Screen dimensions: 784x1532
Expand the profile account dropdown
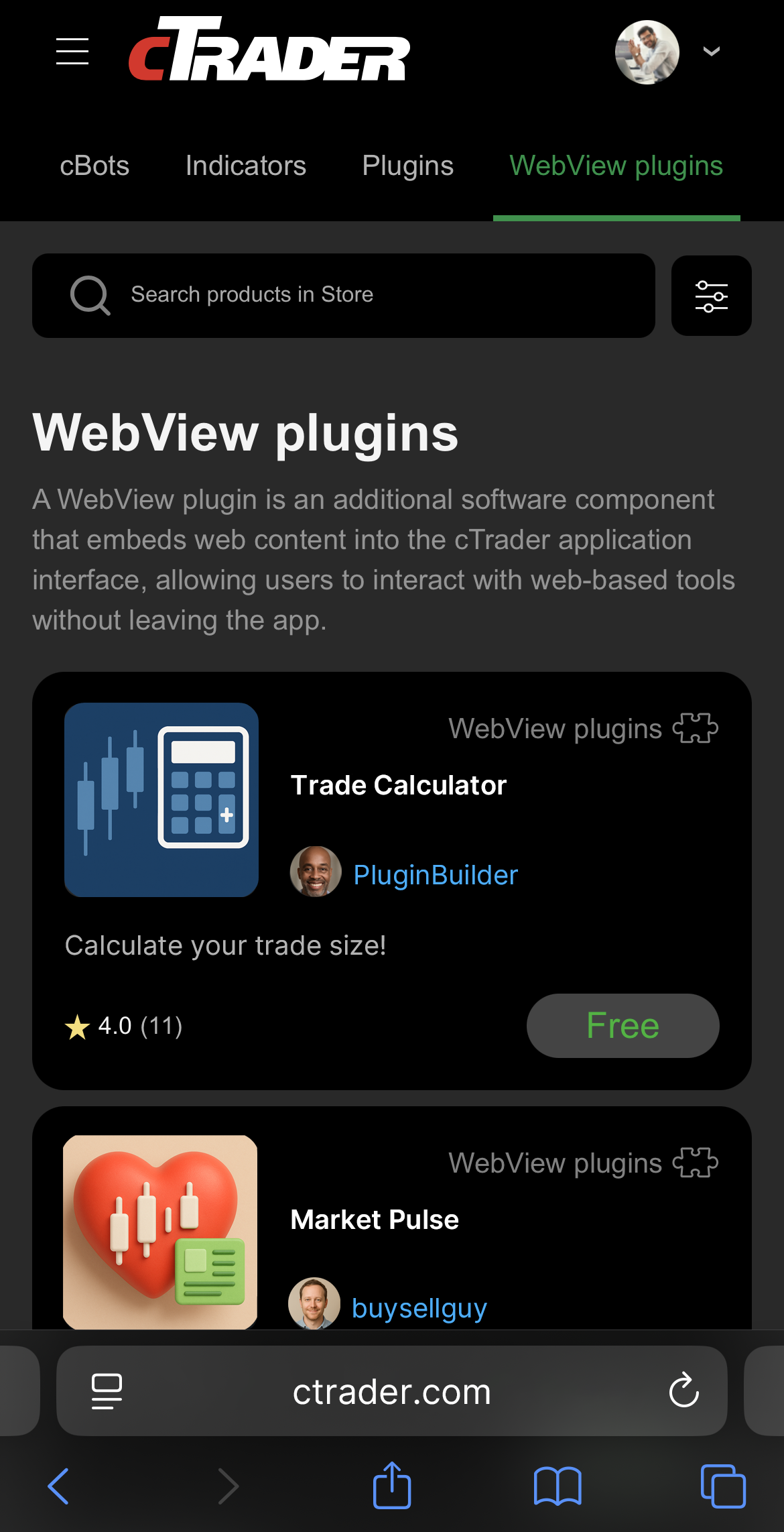pyautogui.click(x=711, y=52)
